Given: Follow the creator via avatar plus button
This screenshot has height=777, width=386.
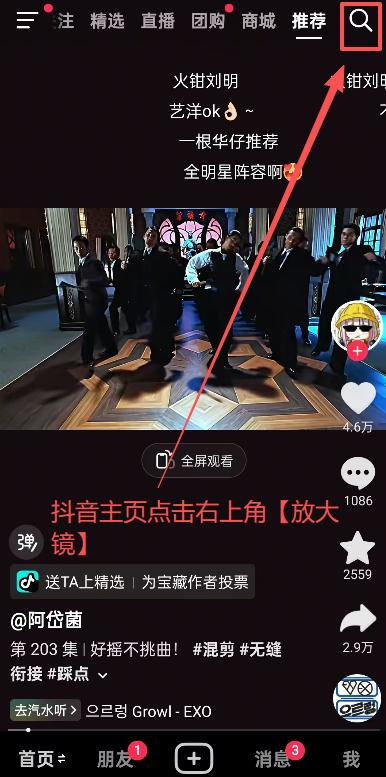Looking at the screenshot, I should pyautogui.click(x=357, y=351).
